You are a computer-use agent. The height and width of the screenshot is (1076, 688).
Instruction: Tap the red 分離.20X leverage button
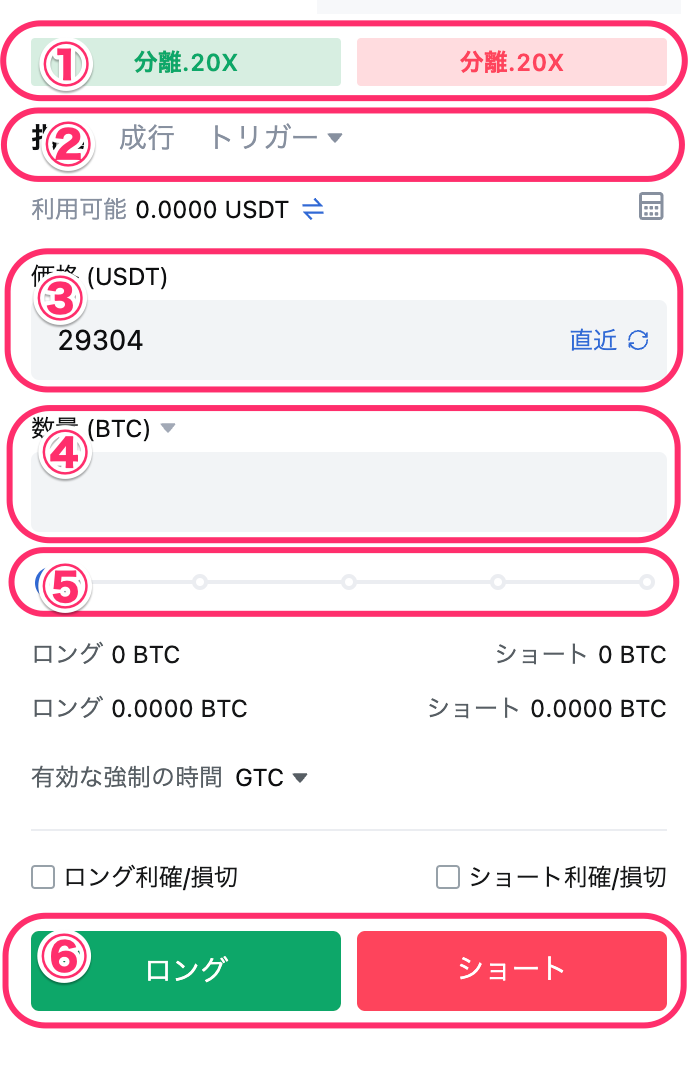[x=511, y=62]
